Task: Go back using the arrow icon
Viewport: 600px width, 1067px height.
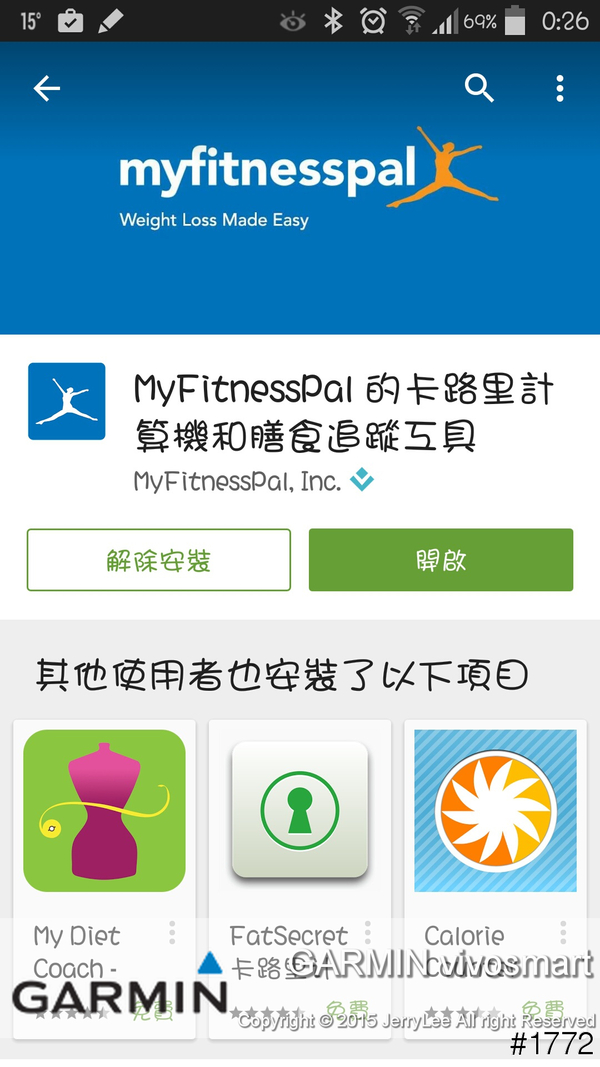Action: click(47, 89)
